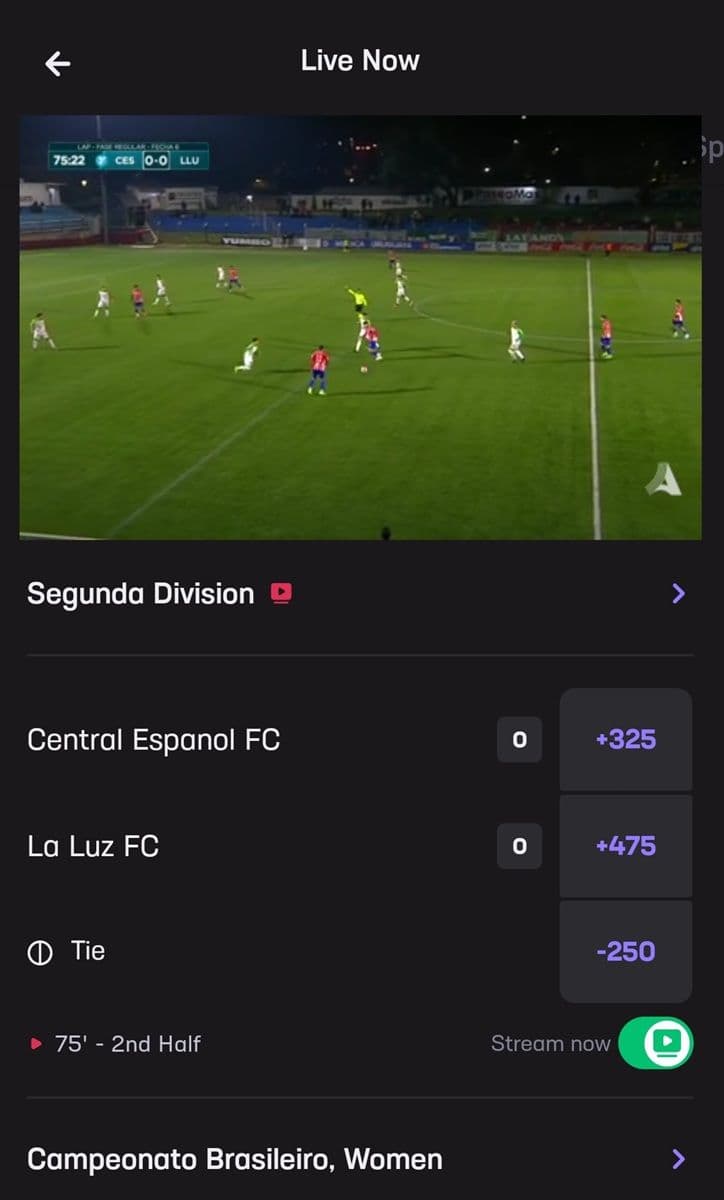Click the Stream now text link

(551, 1043)
